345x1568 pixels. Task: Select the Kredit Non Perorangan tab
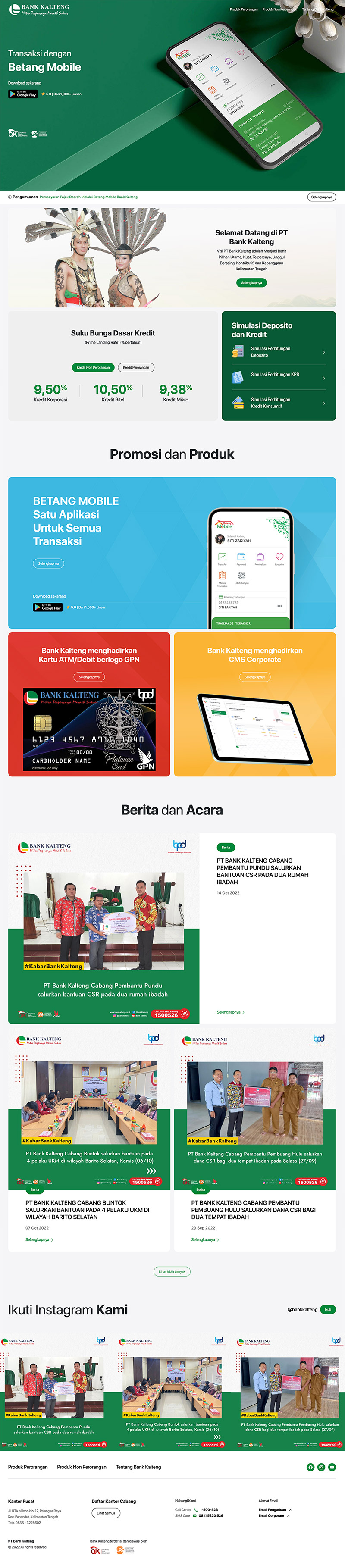93,368
